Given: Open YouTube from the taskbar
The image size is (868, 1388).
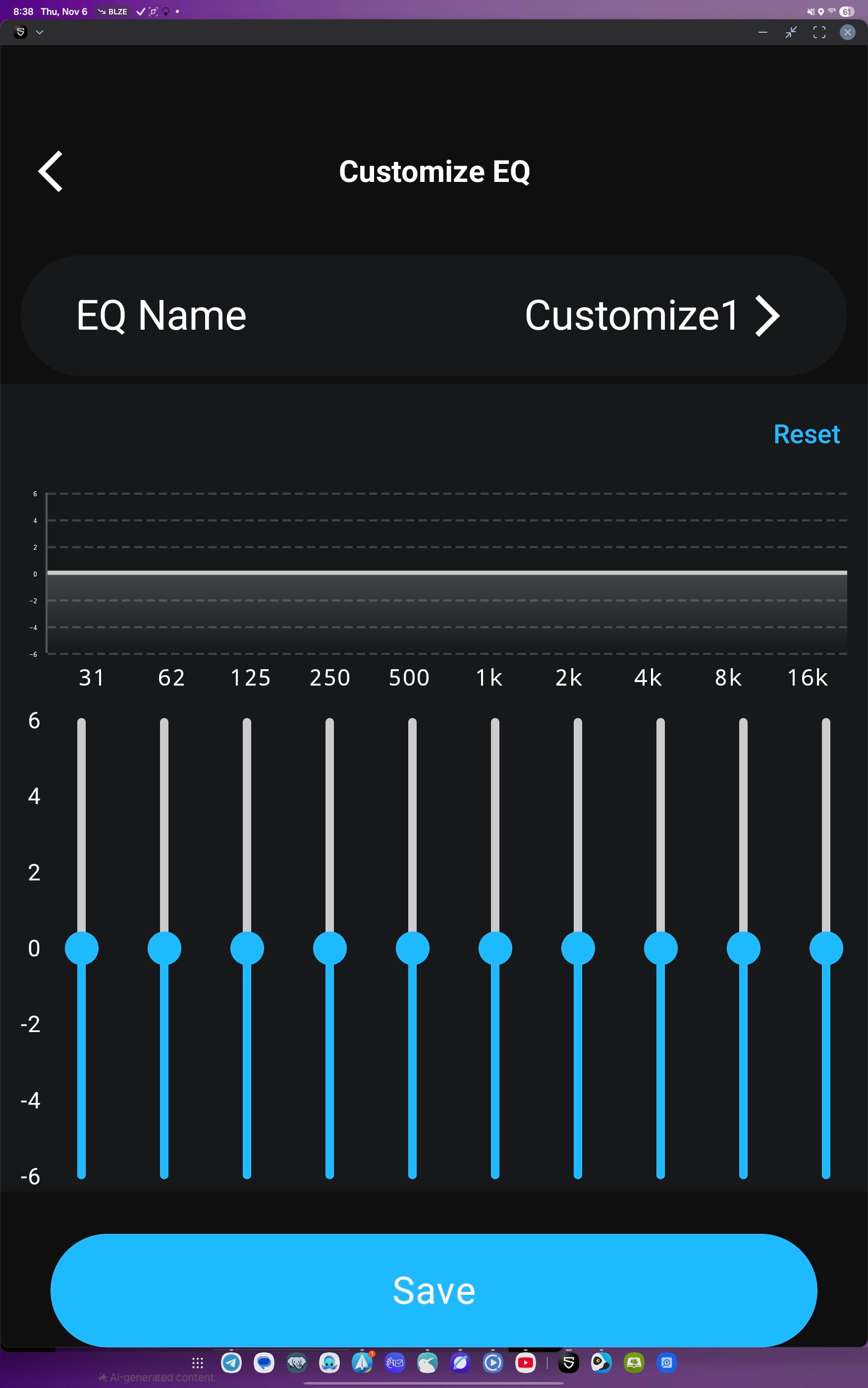Looking at the screenshot, I should 525,1363.
